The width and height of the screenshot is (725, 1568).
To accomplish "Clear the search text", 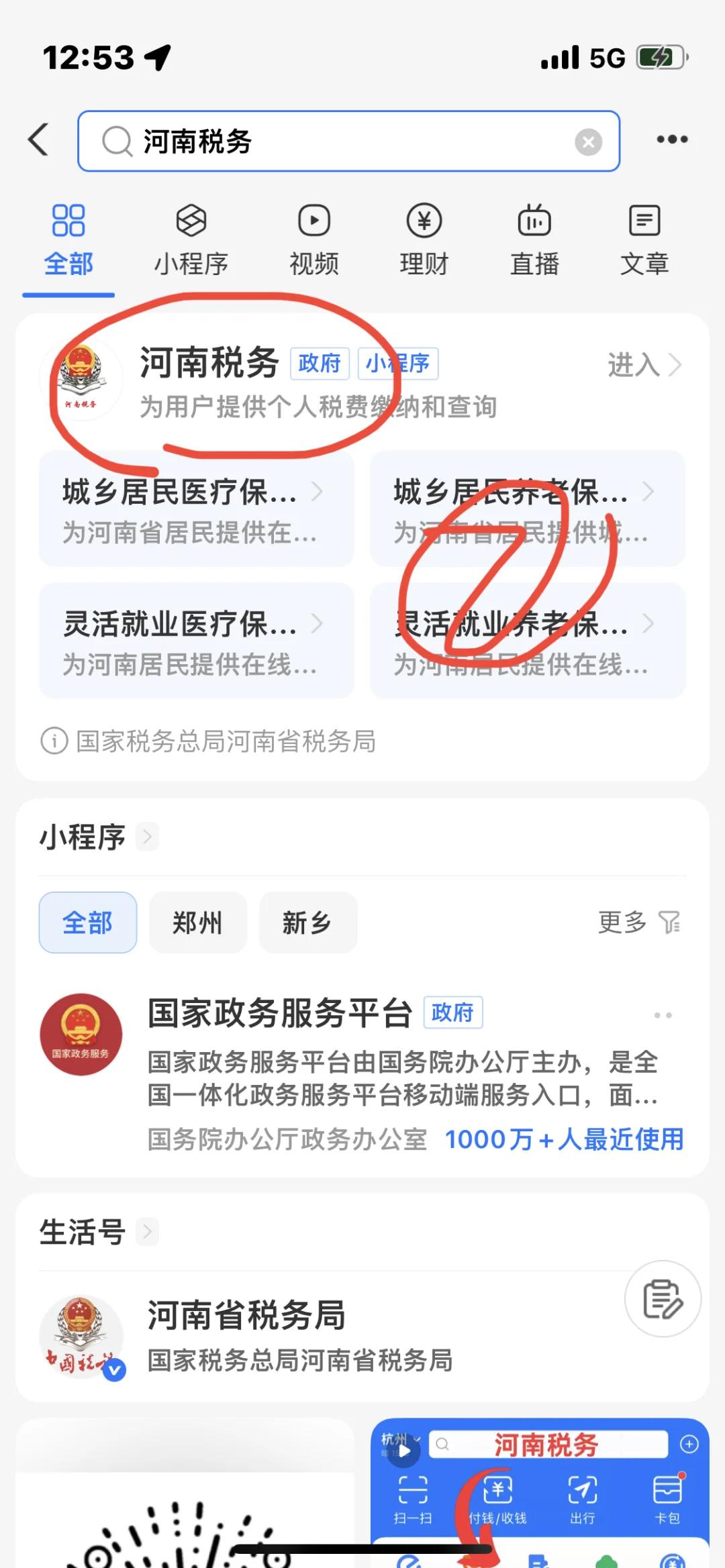I will pyautogui.click(x=588, y=142).
